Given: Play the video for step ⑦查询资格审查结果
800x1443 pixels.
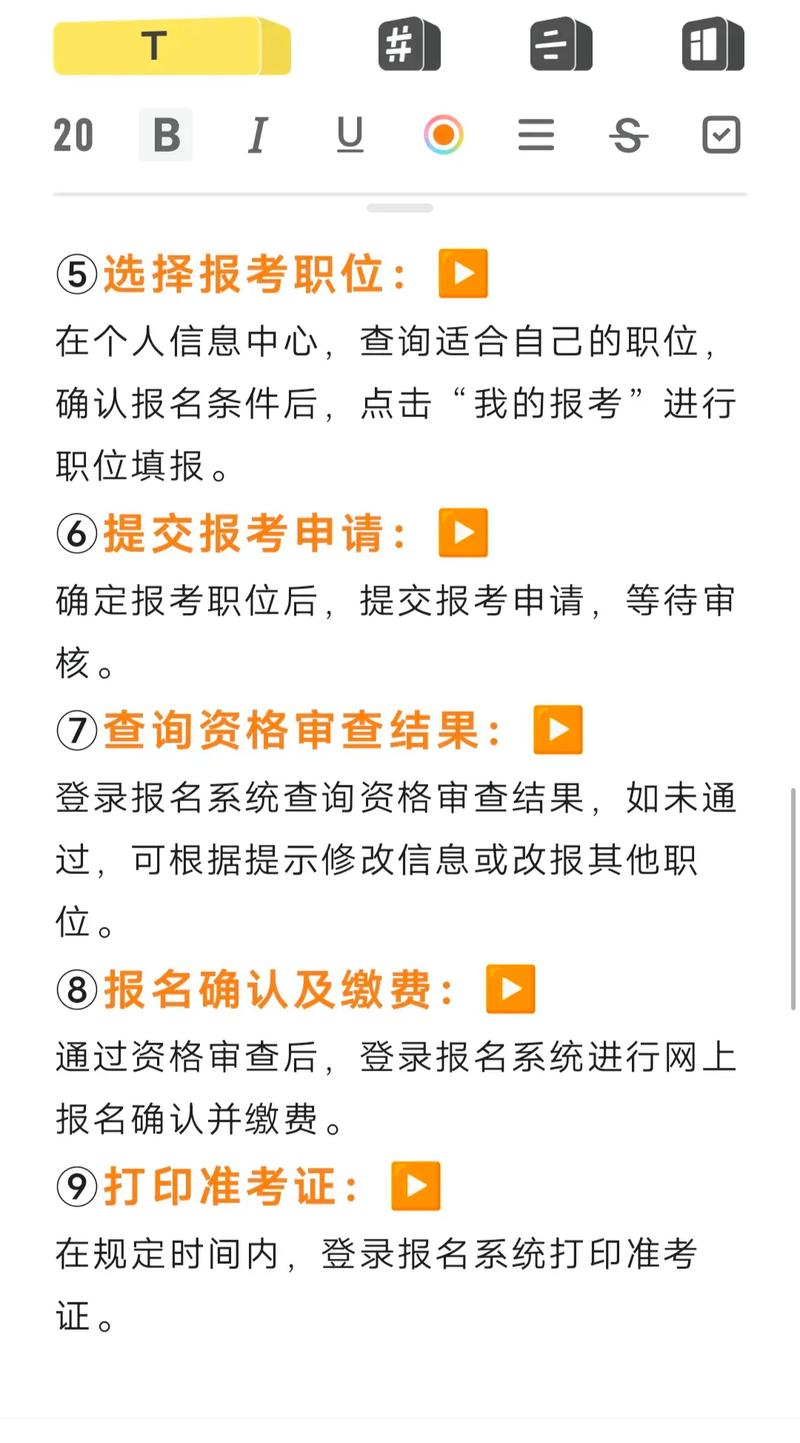Looking at the screenshot, I should 558,729.
